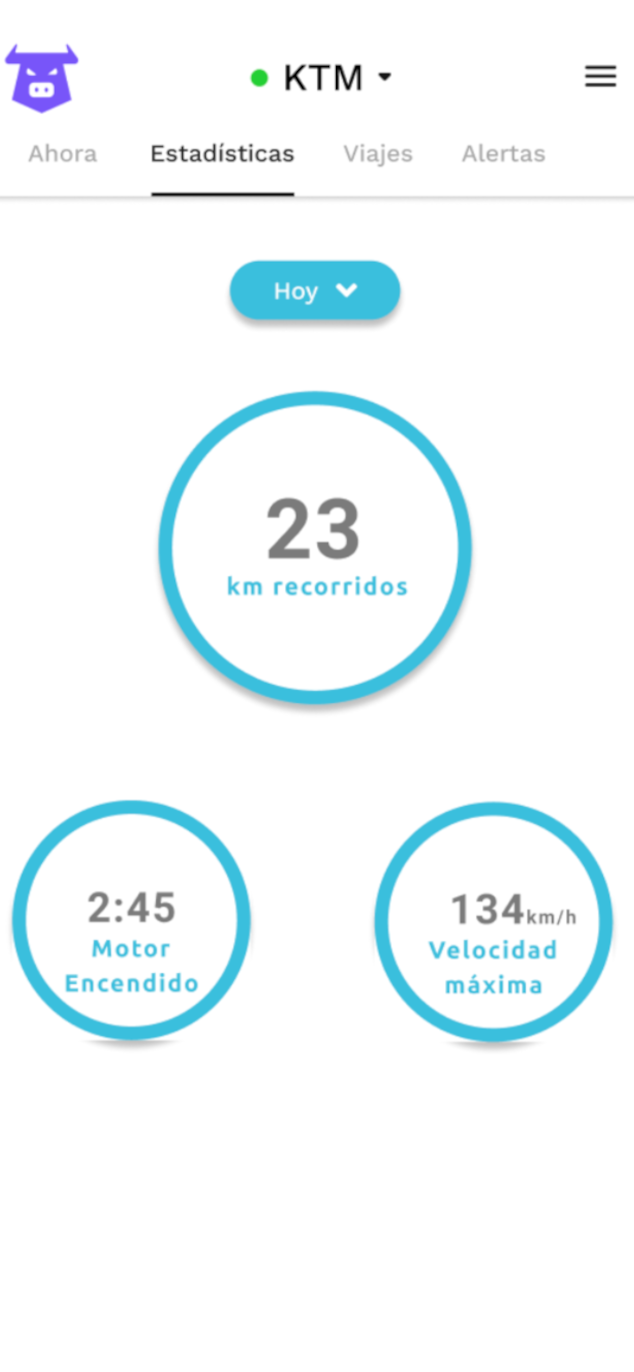
Task: Select the Estadísticas tab
Action: coord(222,154)
